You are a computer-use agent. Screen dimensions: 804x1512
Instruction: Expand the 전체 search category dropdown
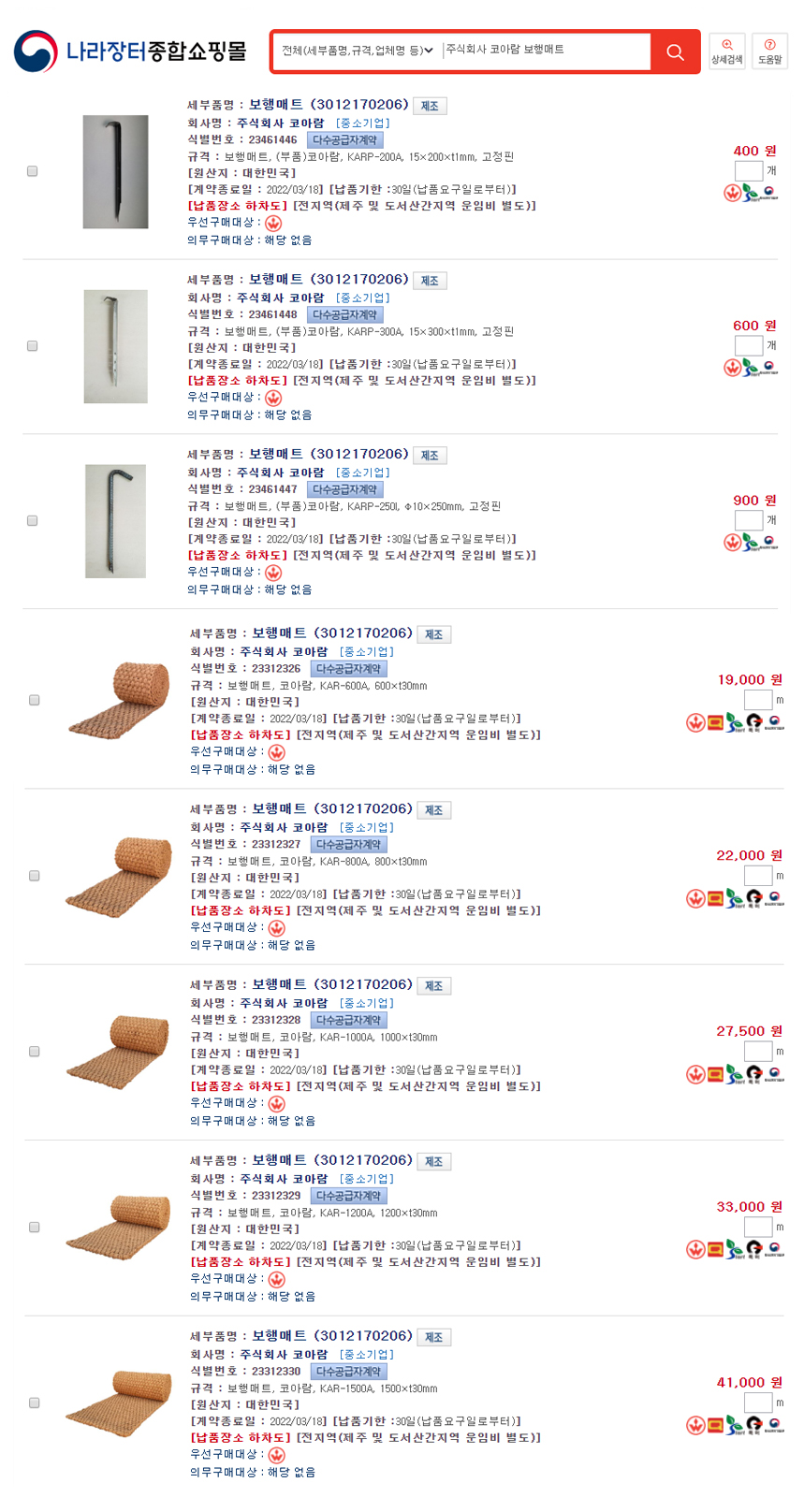point(357,51)
